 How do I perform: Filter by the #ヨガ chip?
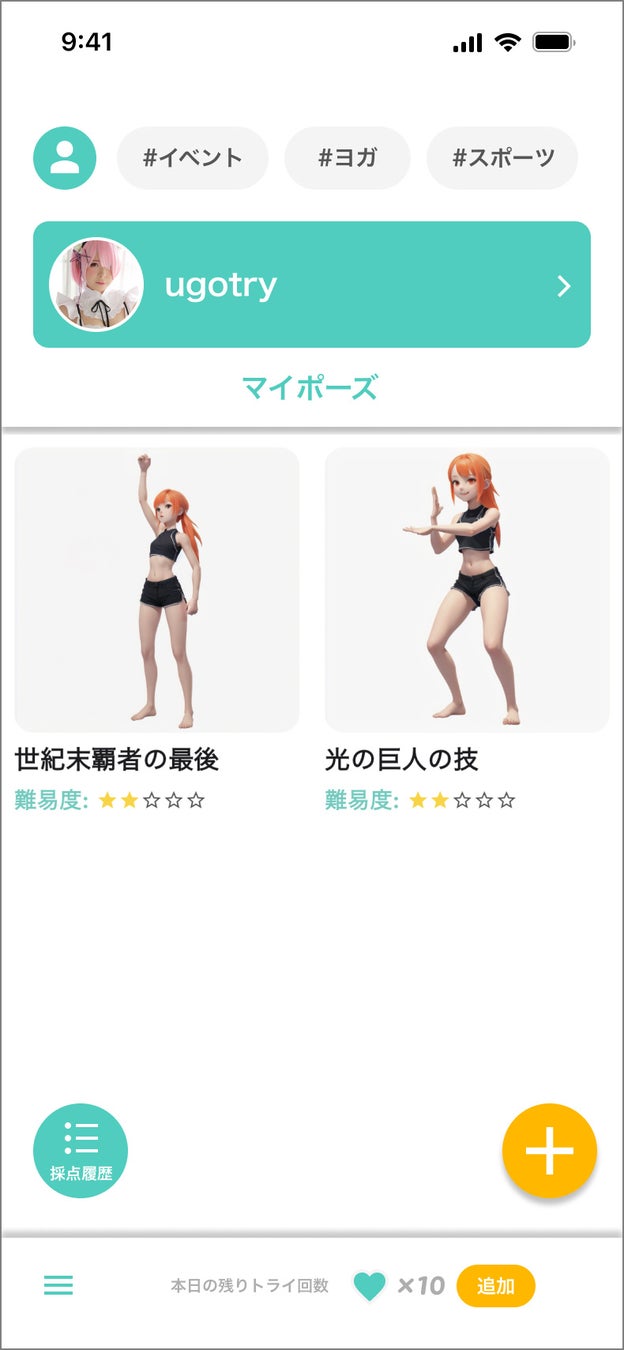348,158
